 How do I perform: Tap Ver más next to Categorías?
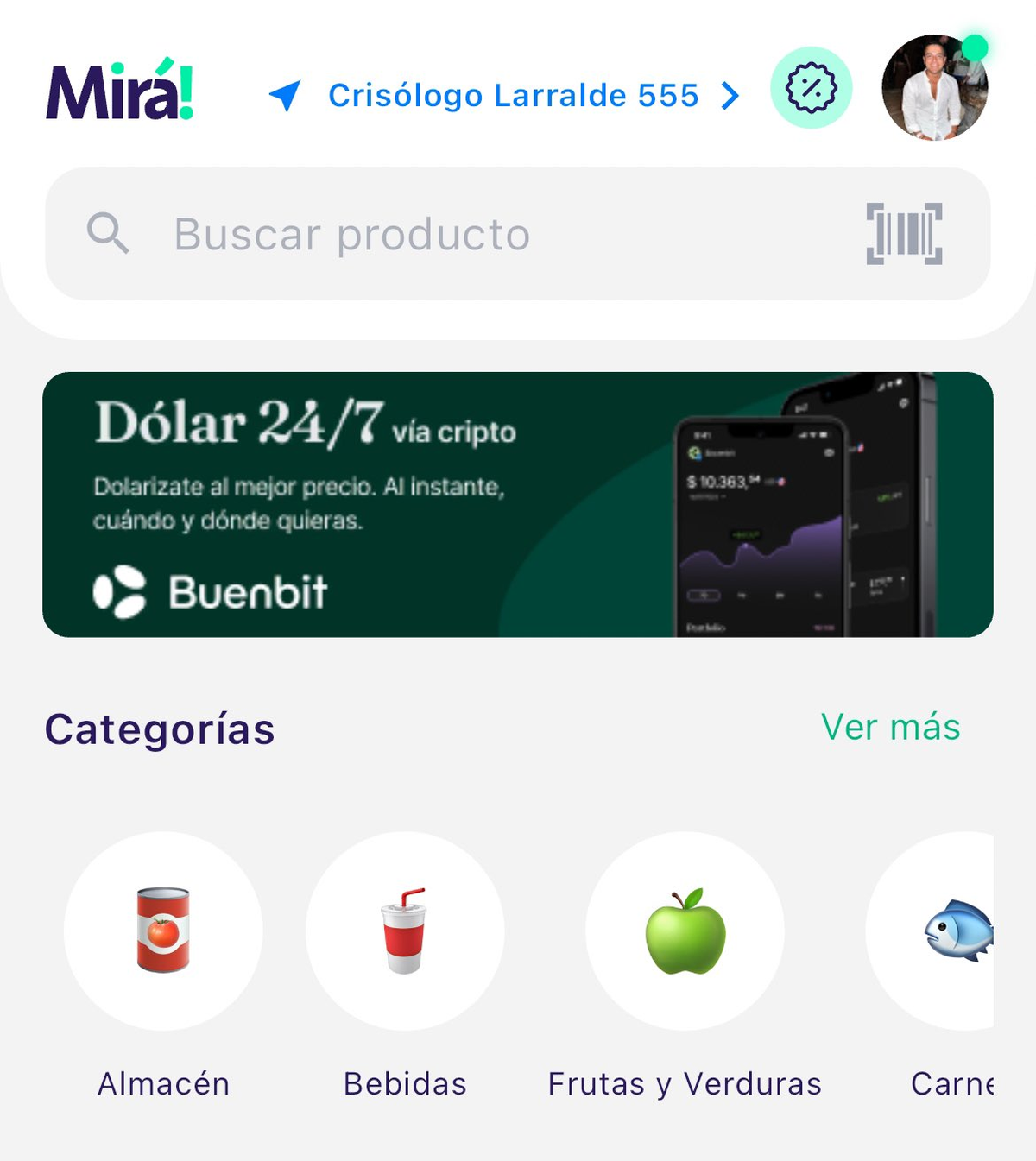coord(890,728)
